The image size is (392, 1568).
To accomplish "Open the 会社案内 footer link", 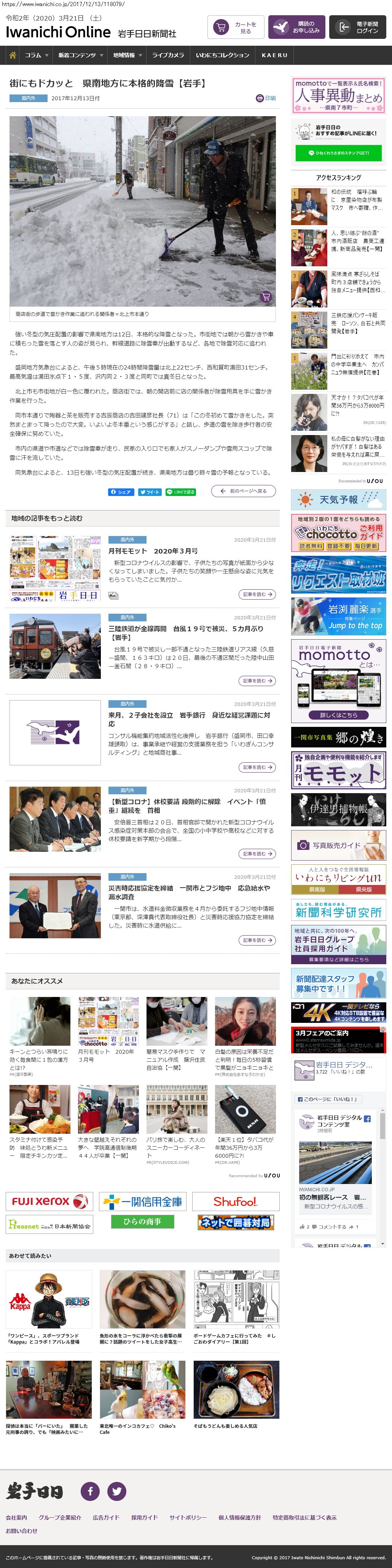I will click(16, 1517).
